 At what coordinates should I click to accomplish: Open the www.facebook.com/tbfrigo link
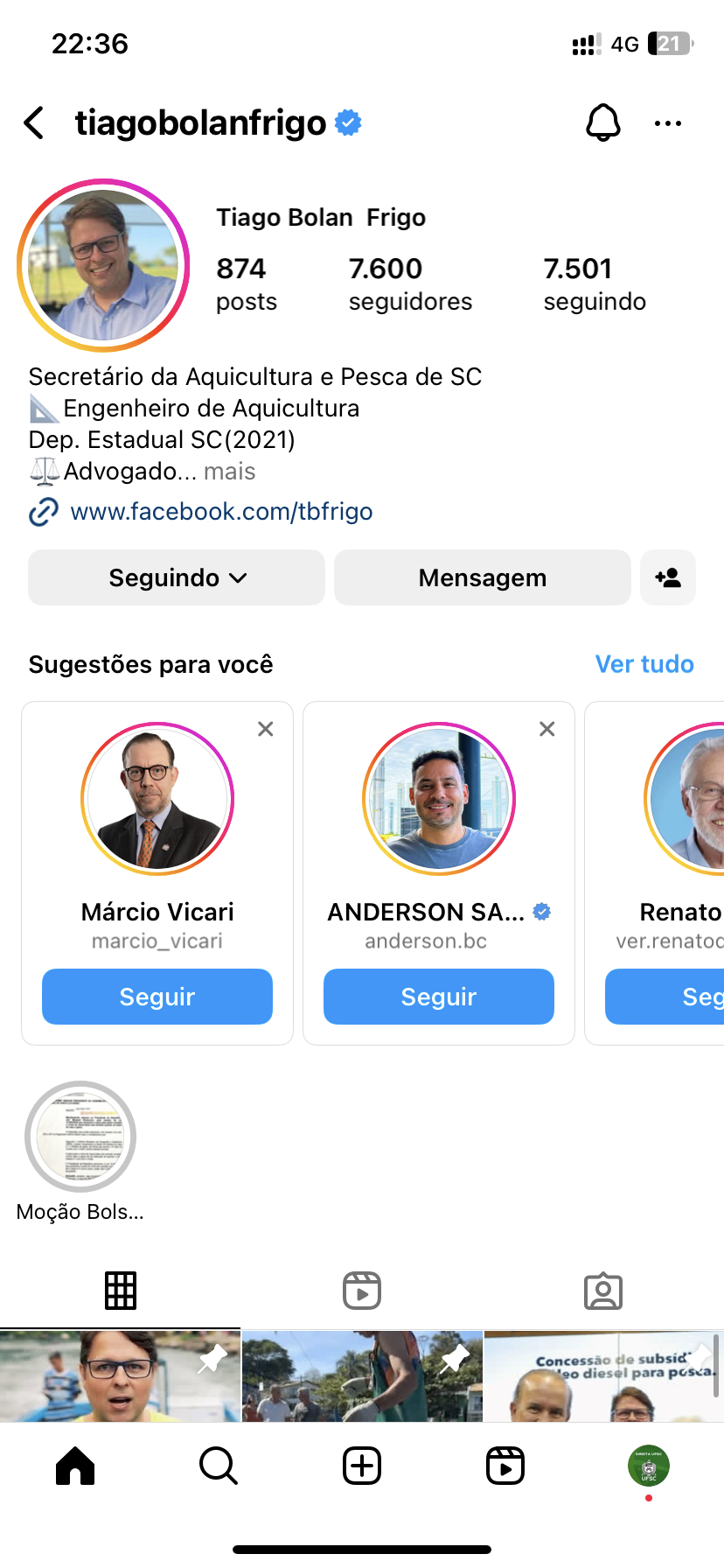tap(221, 511)
